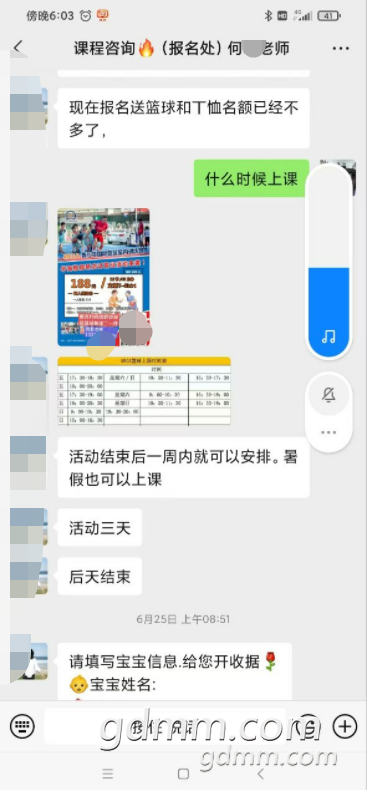369x790 pixels.
Task: Adjust the media volume slider
Action: 329,262
